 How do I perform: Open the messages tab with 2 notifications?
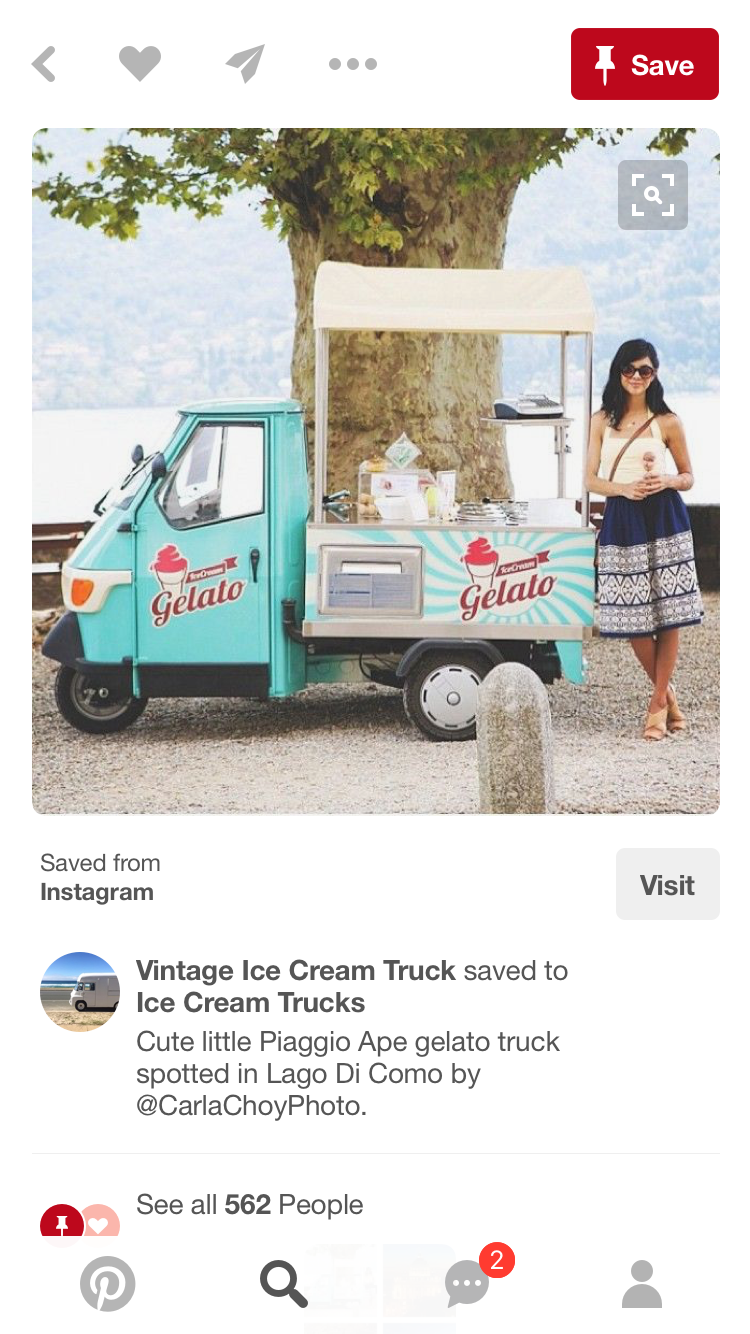[x=468, y=1283]
